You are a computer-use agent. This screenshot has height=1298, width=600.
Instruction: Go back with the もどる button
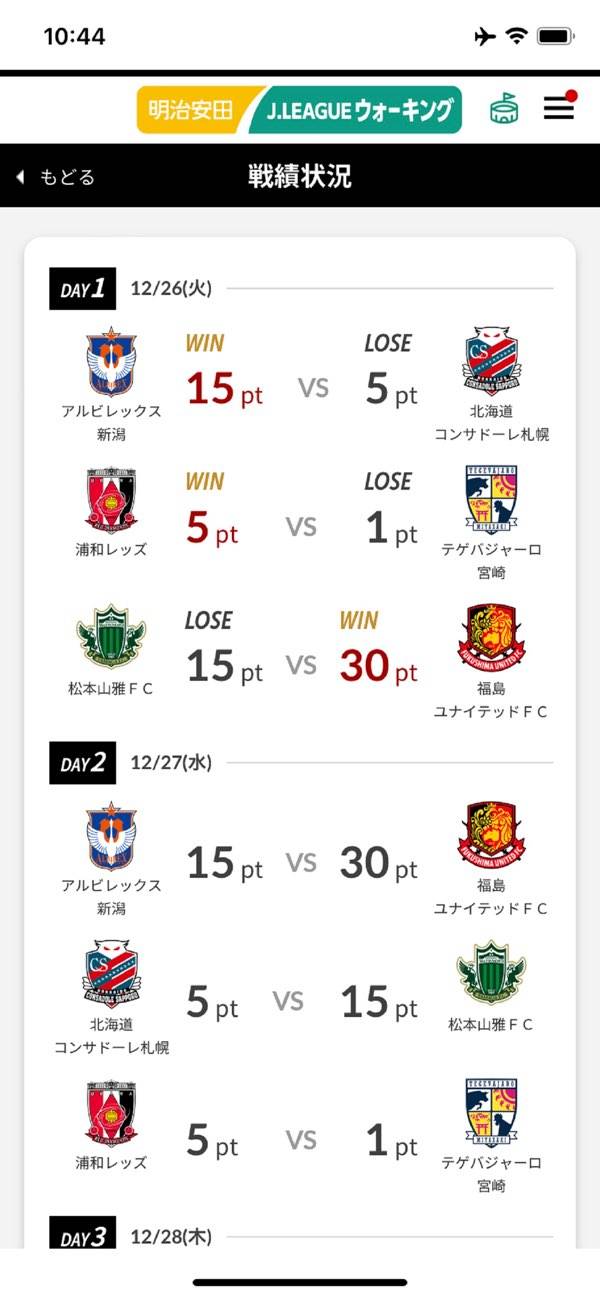[x=56, y=177]
